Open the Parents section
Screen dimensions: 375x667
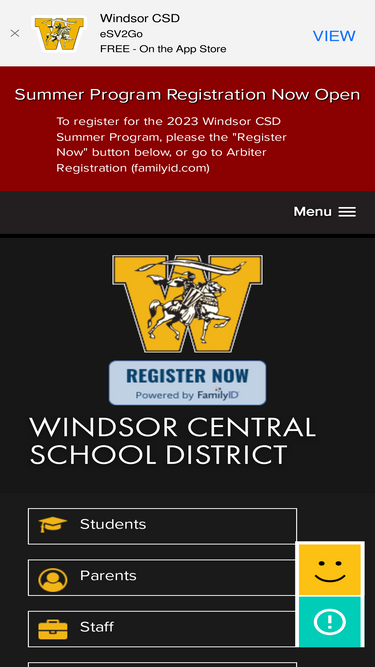[x=162, y=578]
